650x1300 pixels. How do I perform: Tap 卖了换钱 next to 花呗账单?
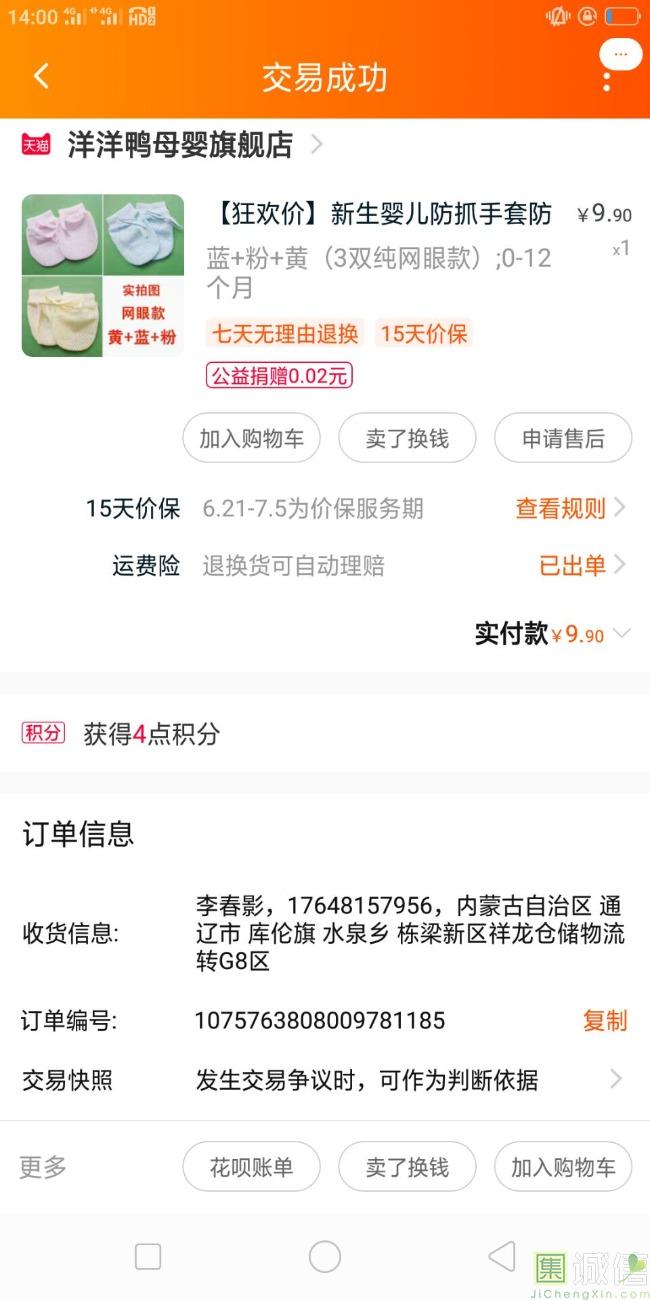(x=407, y=1167)
